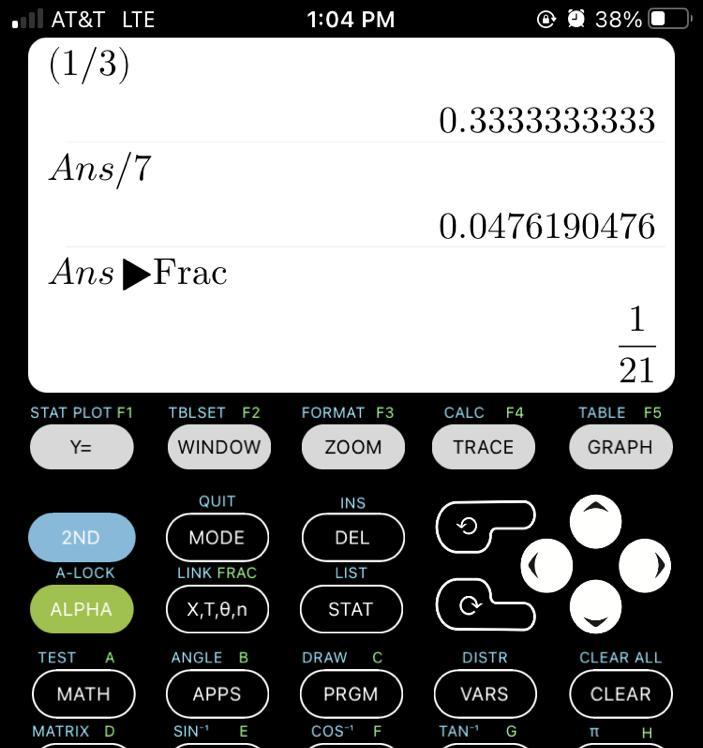
Task: Open the STAT menu key
Action: (351, 609)
